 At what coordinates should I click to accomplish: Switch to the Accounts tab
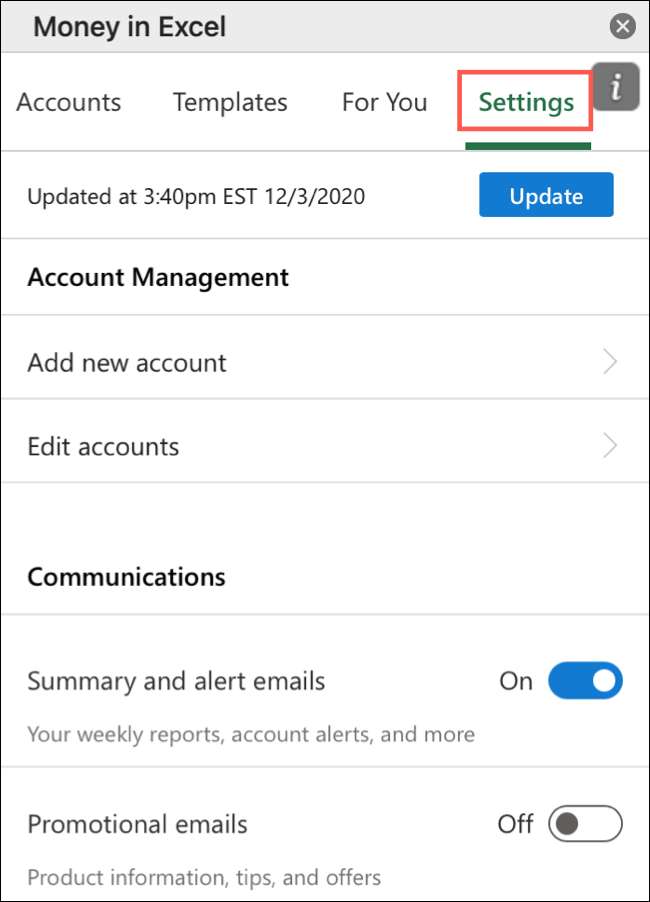pos(69,102)
